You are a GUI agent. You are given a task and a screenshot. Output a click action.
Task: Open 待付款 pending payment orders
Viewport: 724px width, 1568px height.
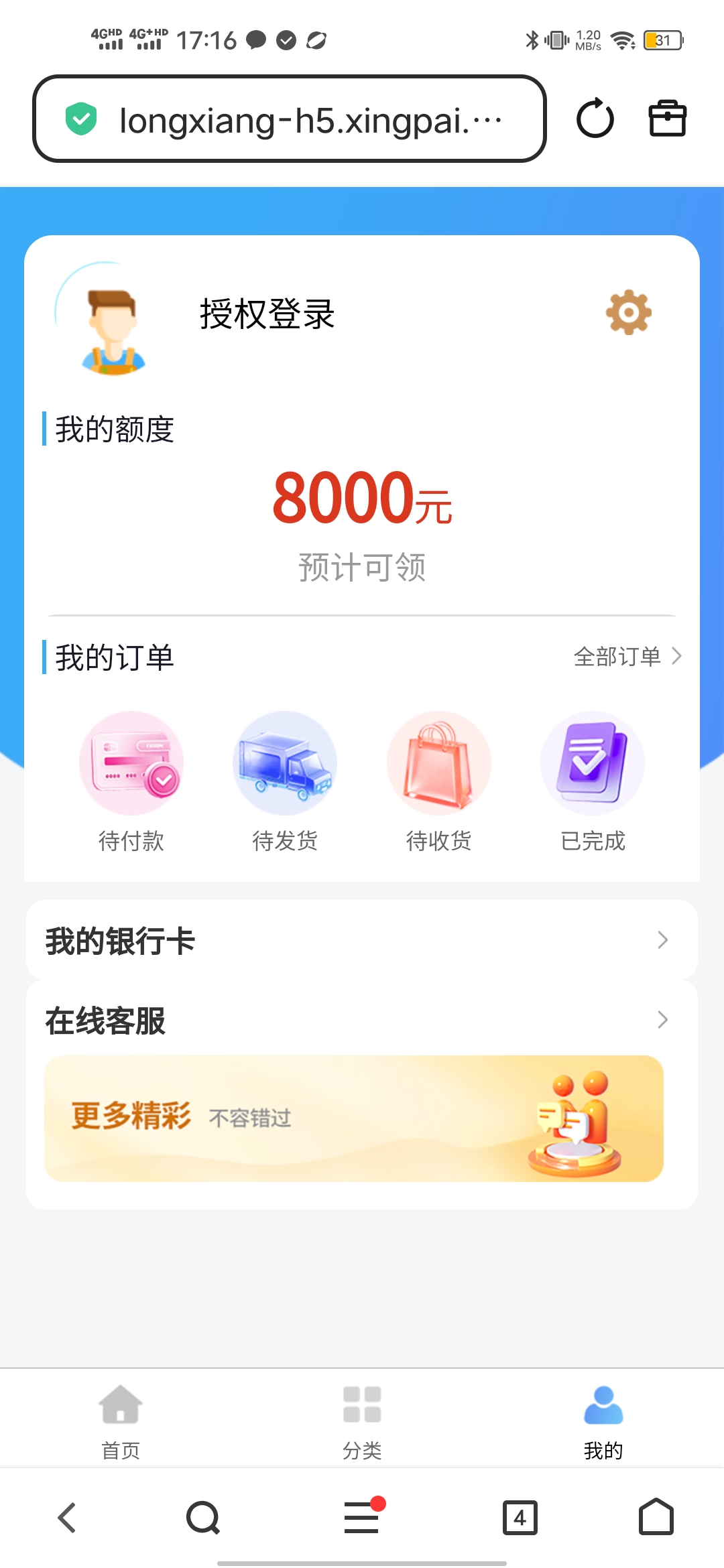click(x=131, y=781)
